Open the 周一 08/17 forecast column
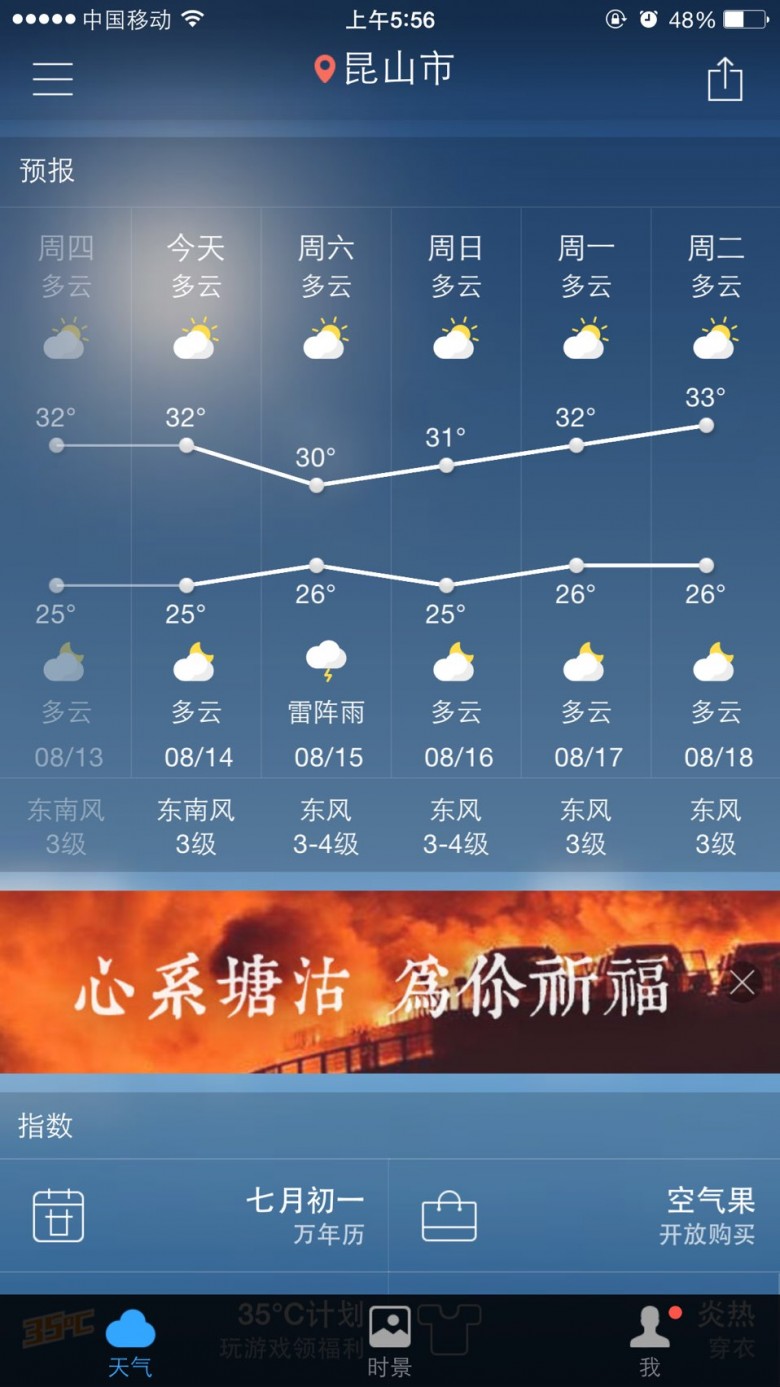 tap(586, 493)
